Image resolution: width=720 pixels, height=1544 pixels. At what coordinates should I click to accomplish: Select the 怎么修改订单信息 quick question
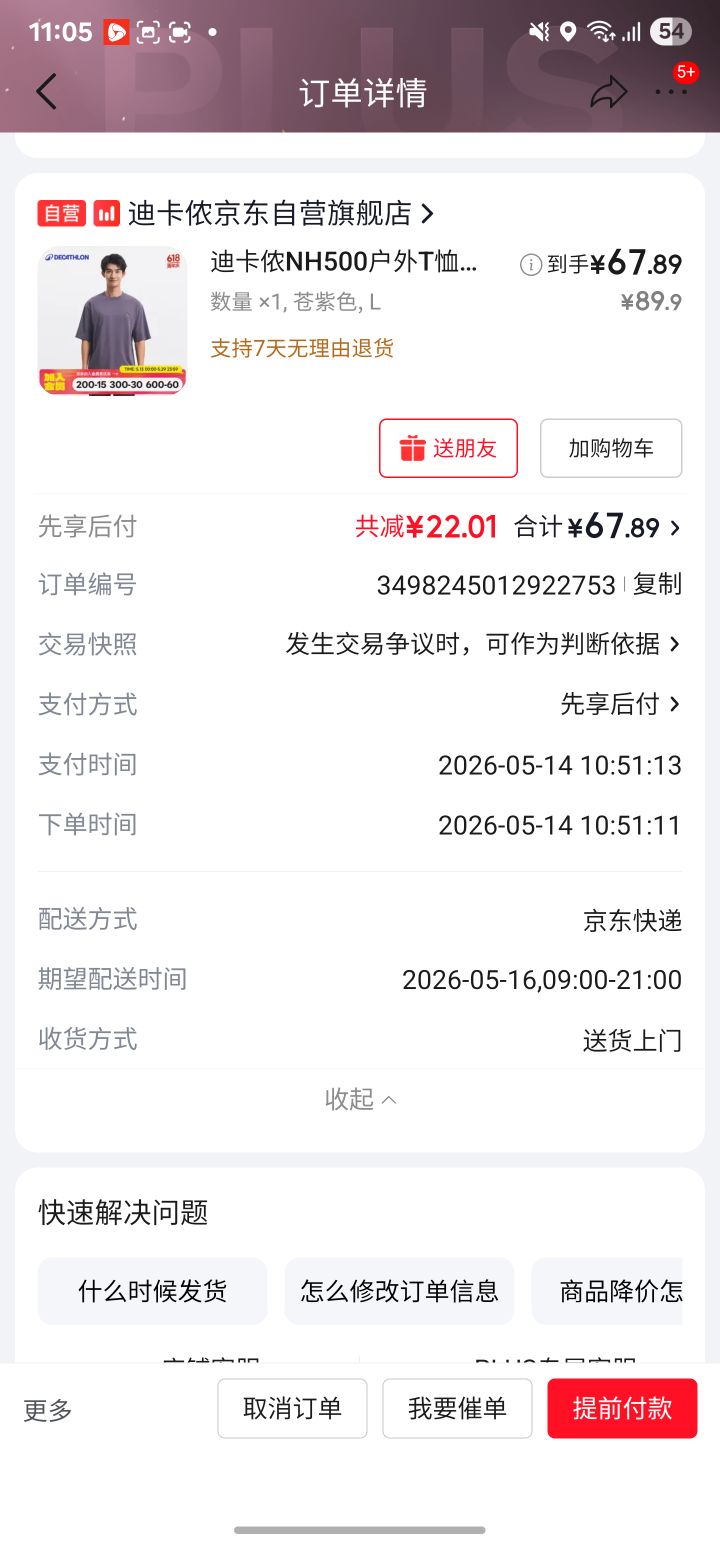tap(399, 1291)
